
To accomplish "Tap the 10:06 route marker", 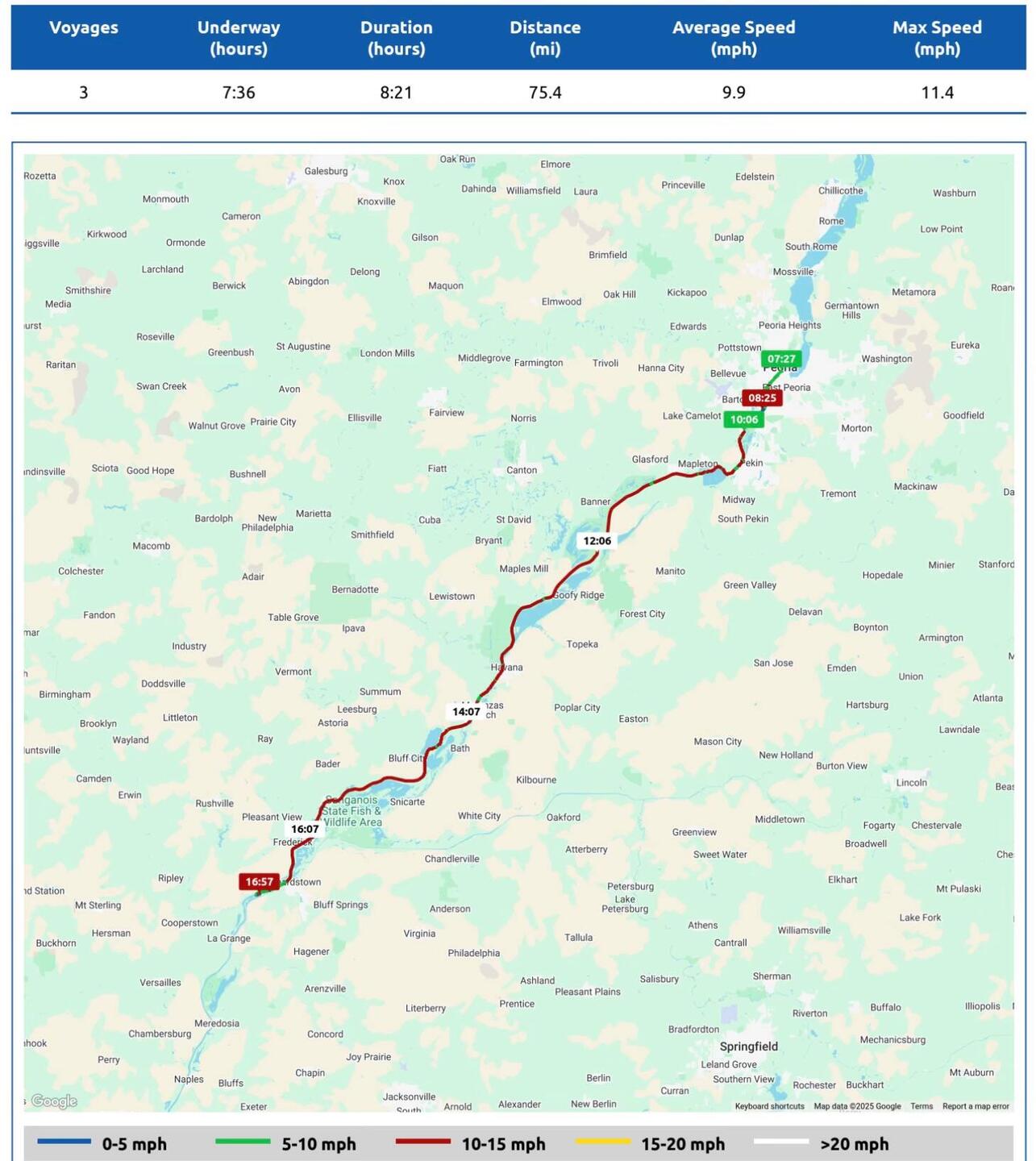I will (x=743, y=419).
